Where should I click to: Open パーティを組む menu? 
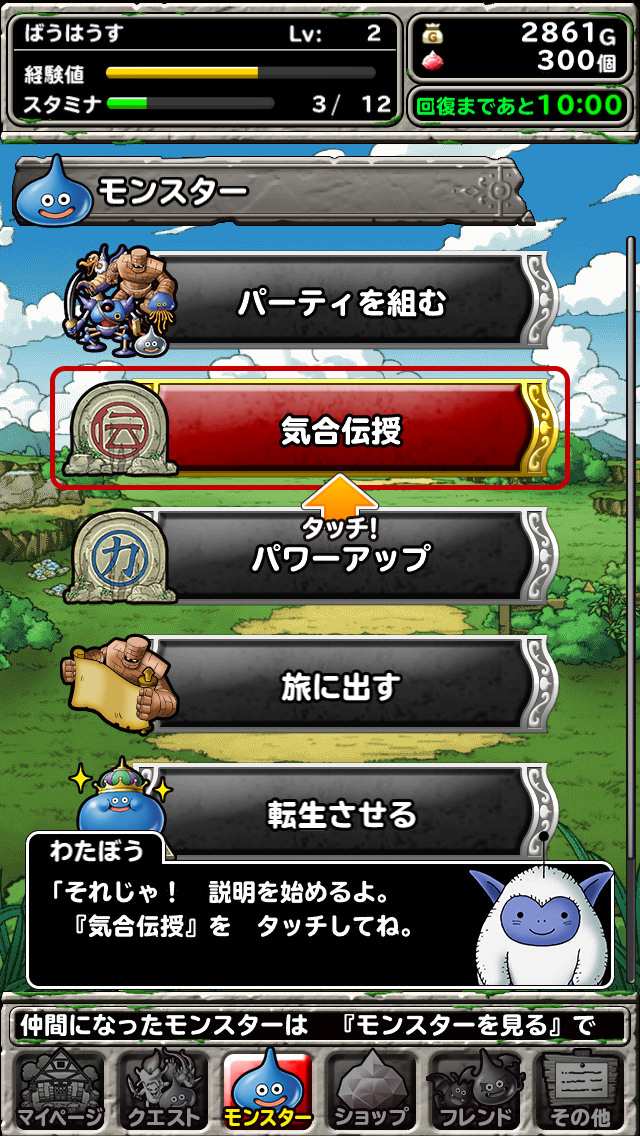click(340, 302)
